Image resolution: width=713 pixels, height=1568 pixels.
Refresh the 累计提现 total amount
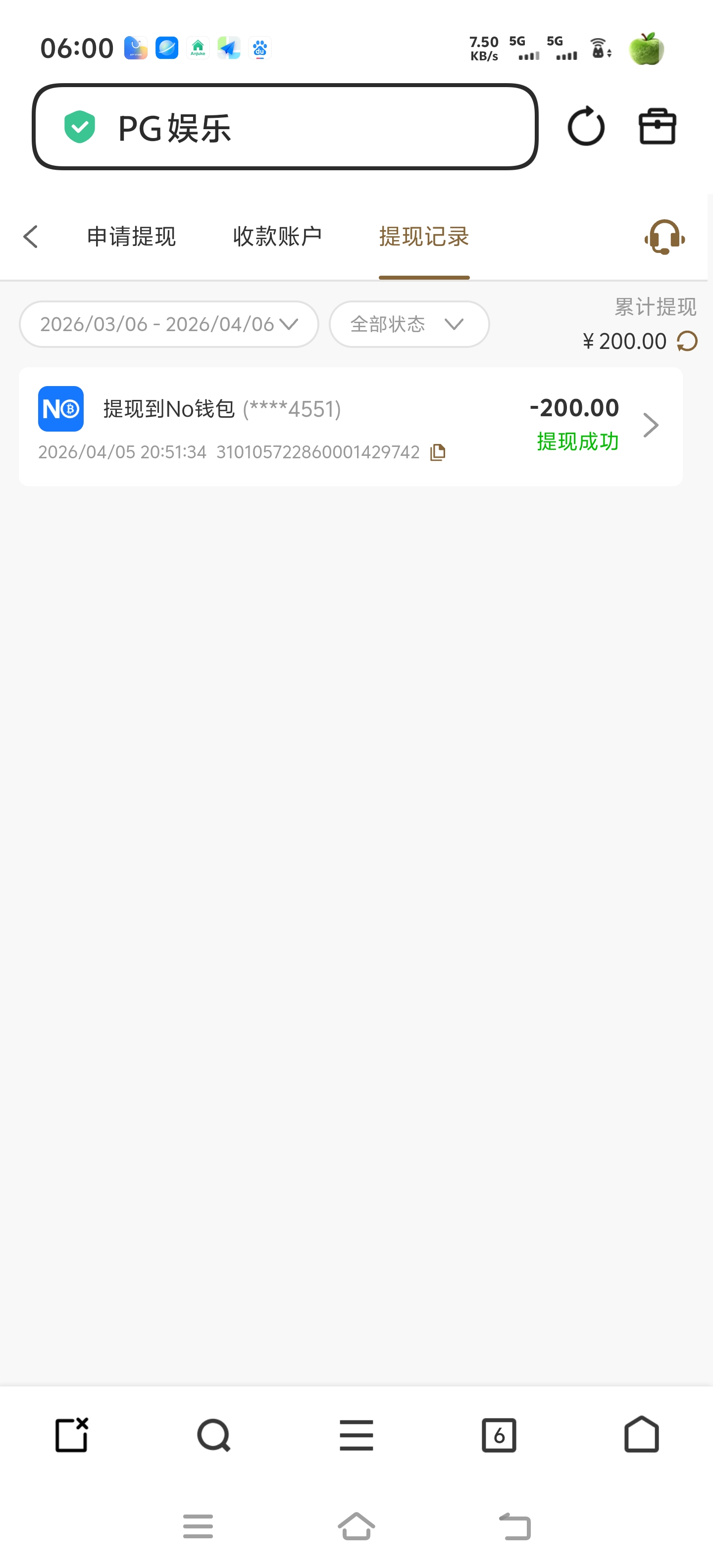[687, 341]
